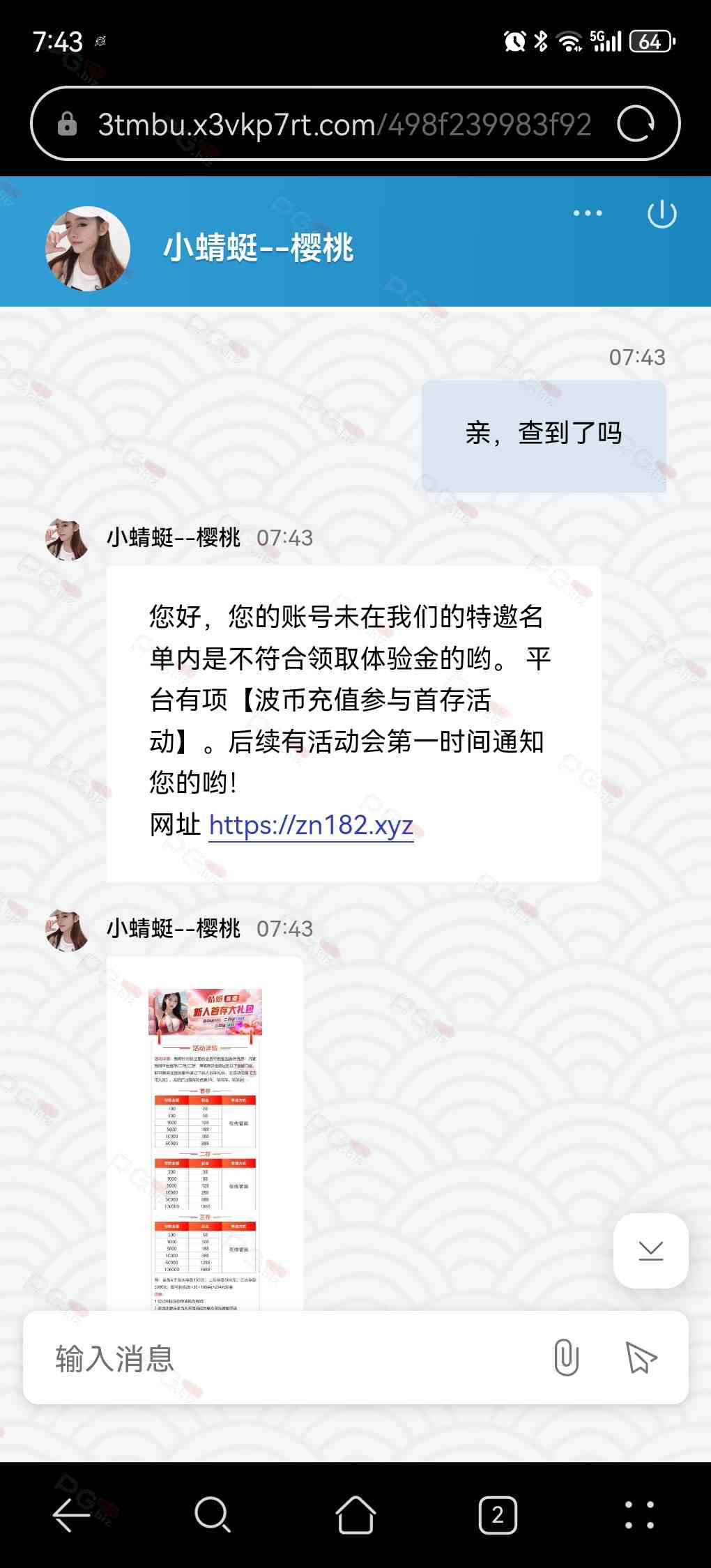Send the message with the arrow icon
The height and width of the screenshot is (1568, 711).
pyautogui.click(x=641, y=1358)
